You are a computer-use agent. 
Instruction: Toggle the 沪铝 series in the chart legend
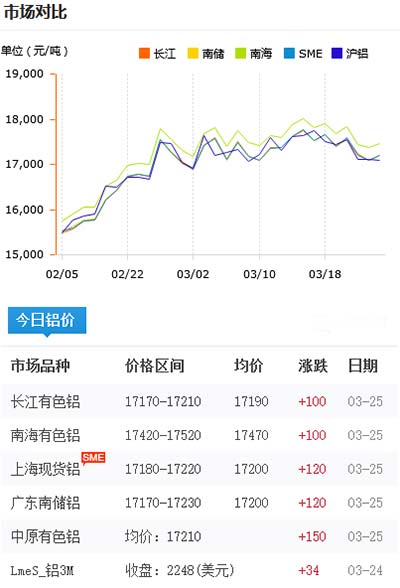pos(350,53)
